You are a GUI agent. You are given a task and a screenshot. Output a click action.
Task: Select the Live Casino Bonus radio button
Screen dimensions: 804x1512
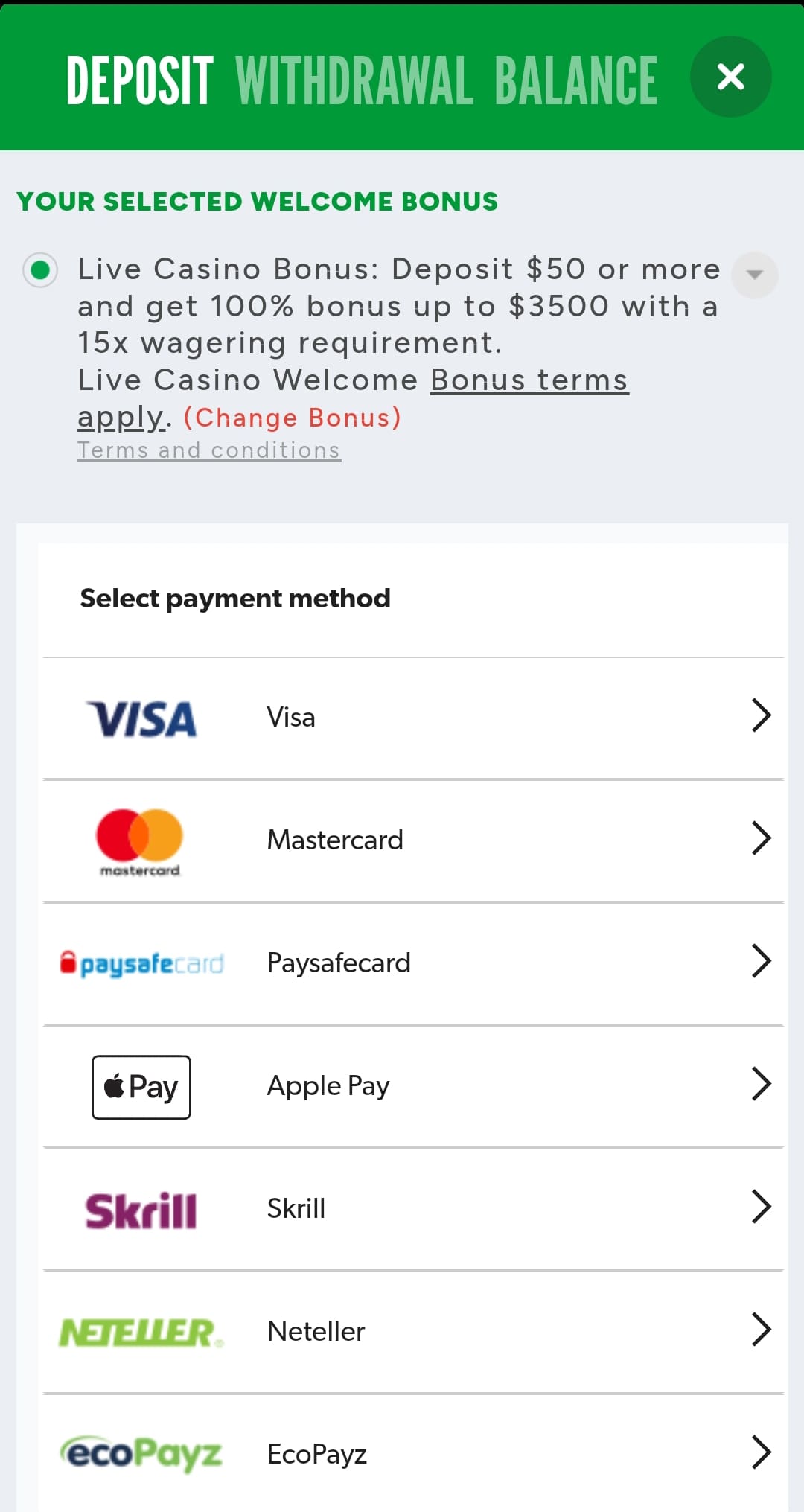pyautogui.click(x=40, y=269)
